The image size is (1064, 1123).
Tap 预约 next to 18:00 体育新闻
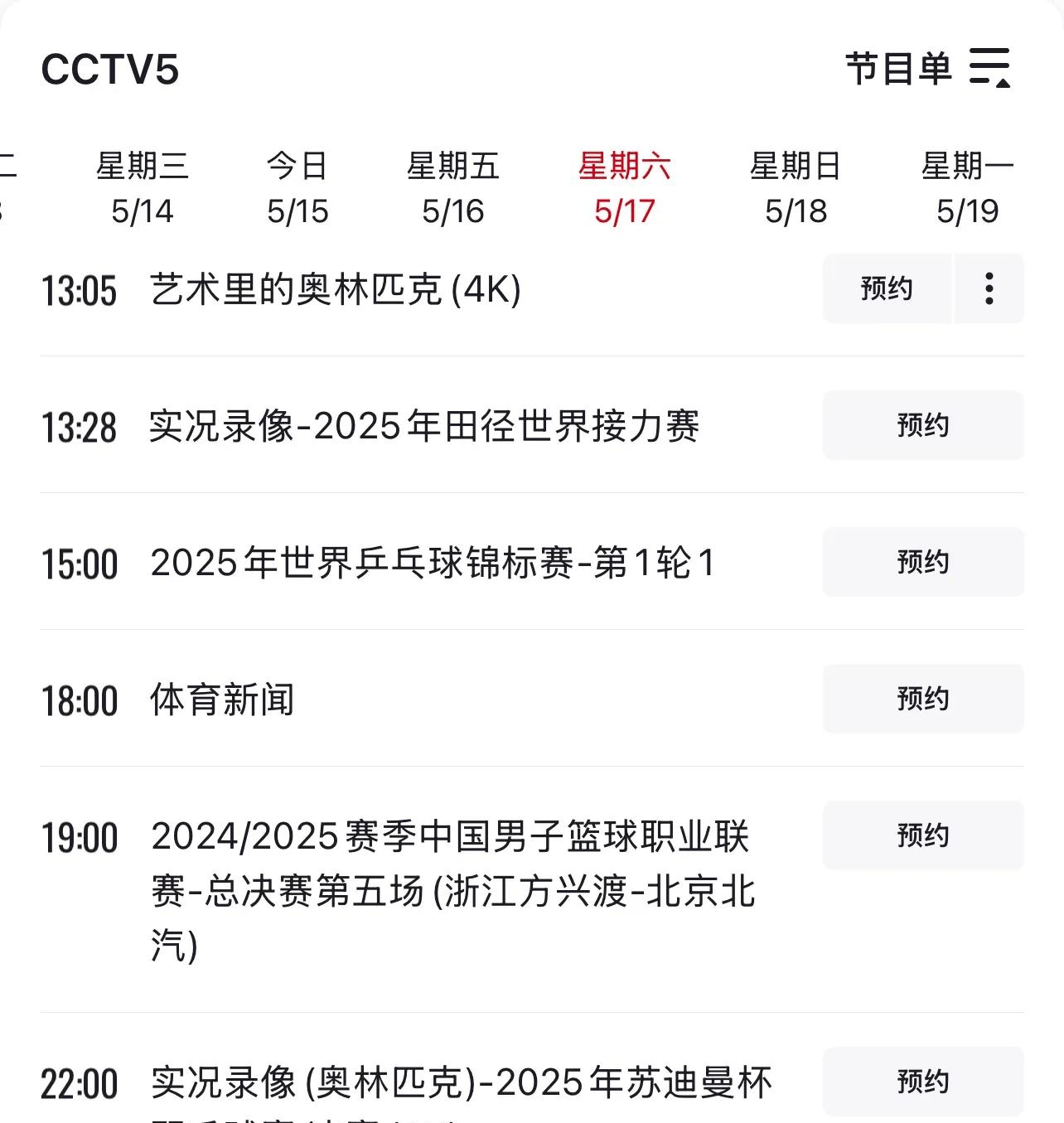pyautogui.click(x=922, y=699)
